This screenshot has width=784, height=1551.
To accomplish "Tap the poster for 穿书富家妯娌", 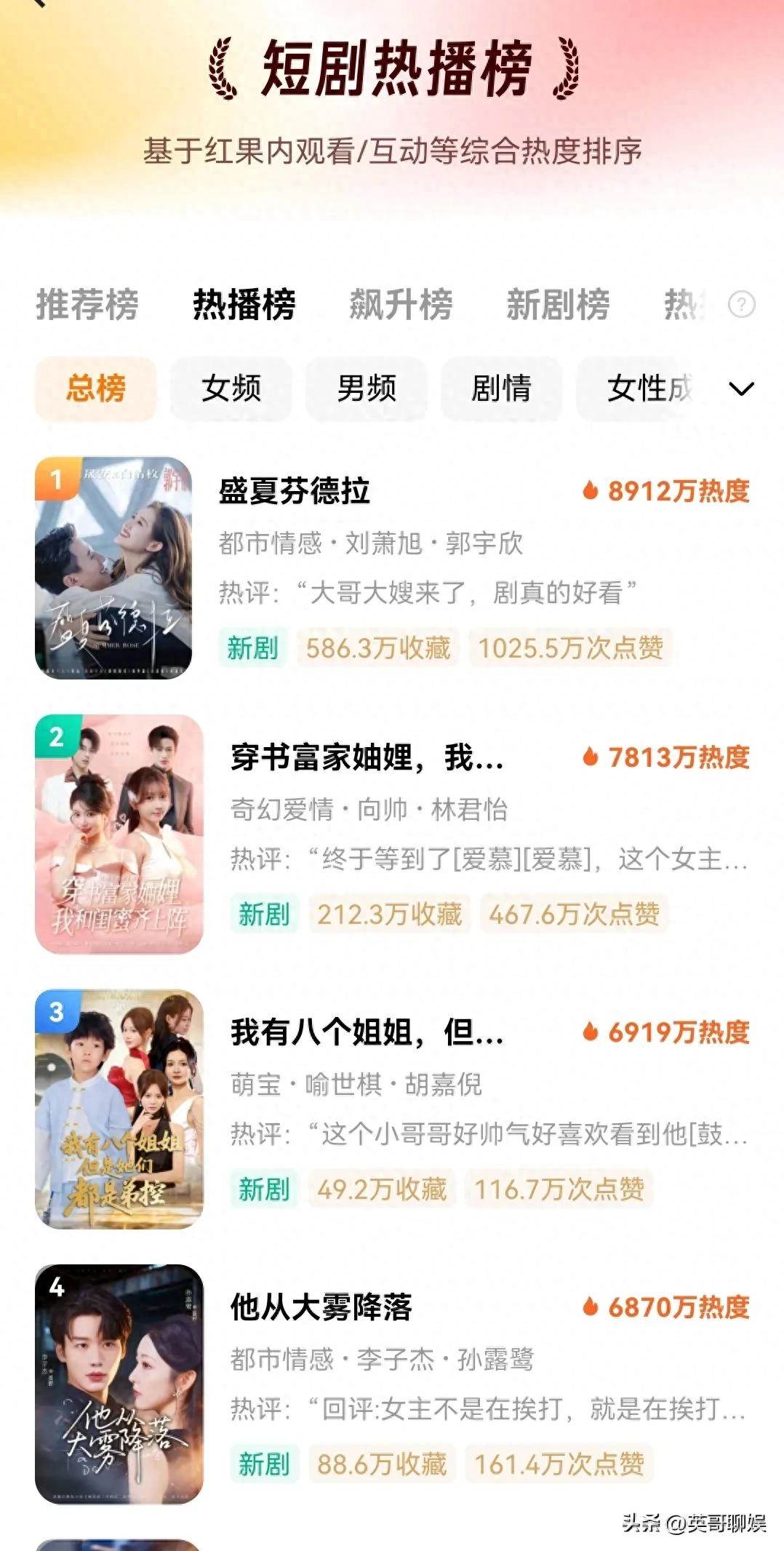I will (x=119, y=834).
